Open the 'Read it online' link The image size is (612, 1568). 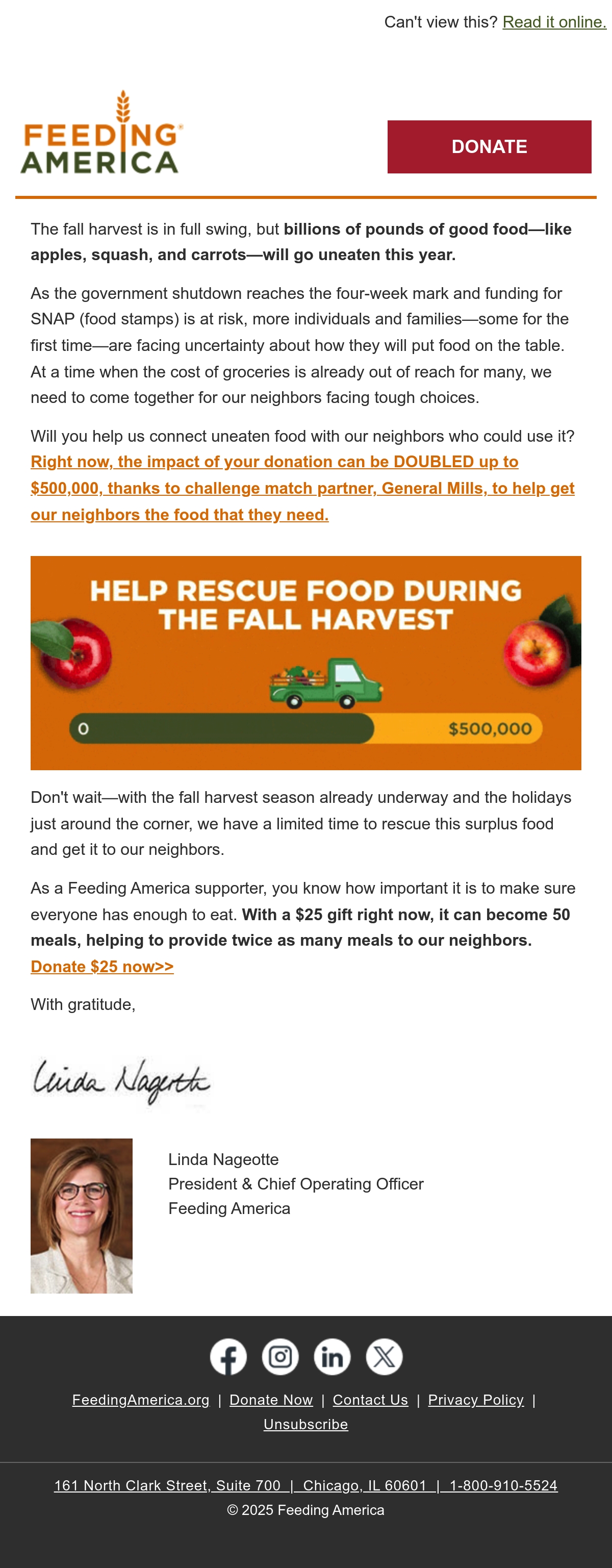(x=554, y=22)
